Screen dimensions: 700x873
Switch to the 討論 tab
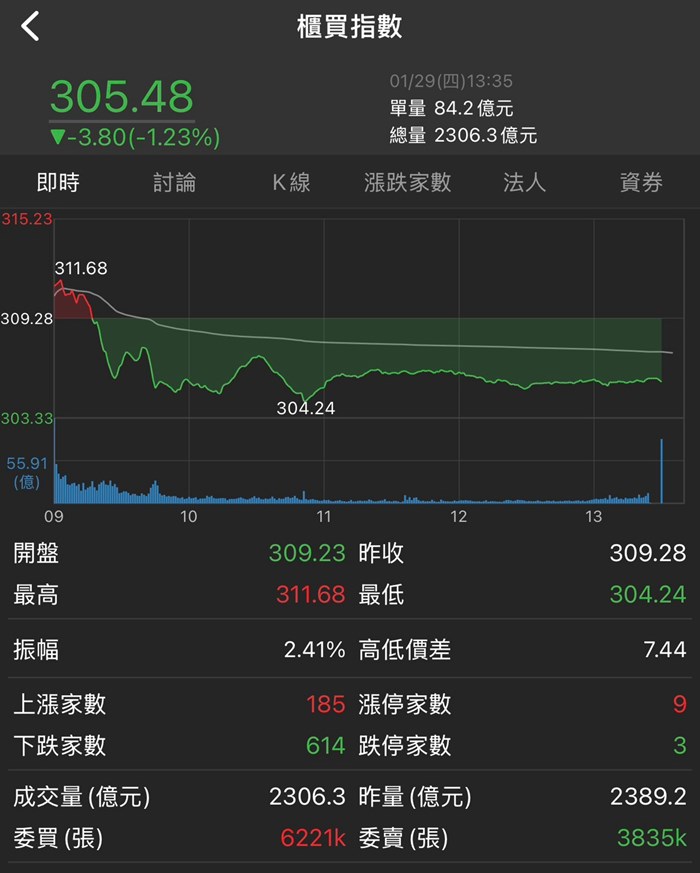tap(174, 183)
